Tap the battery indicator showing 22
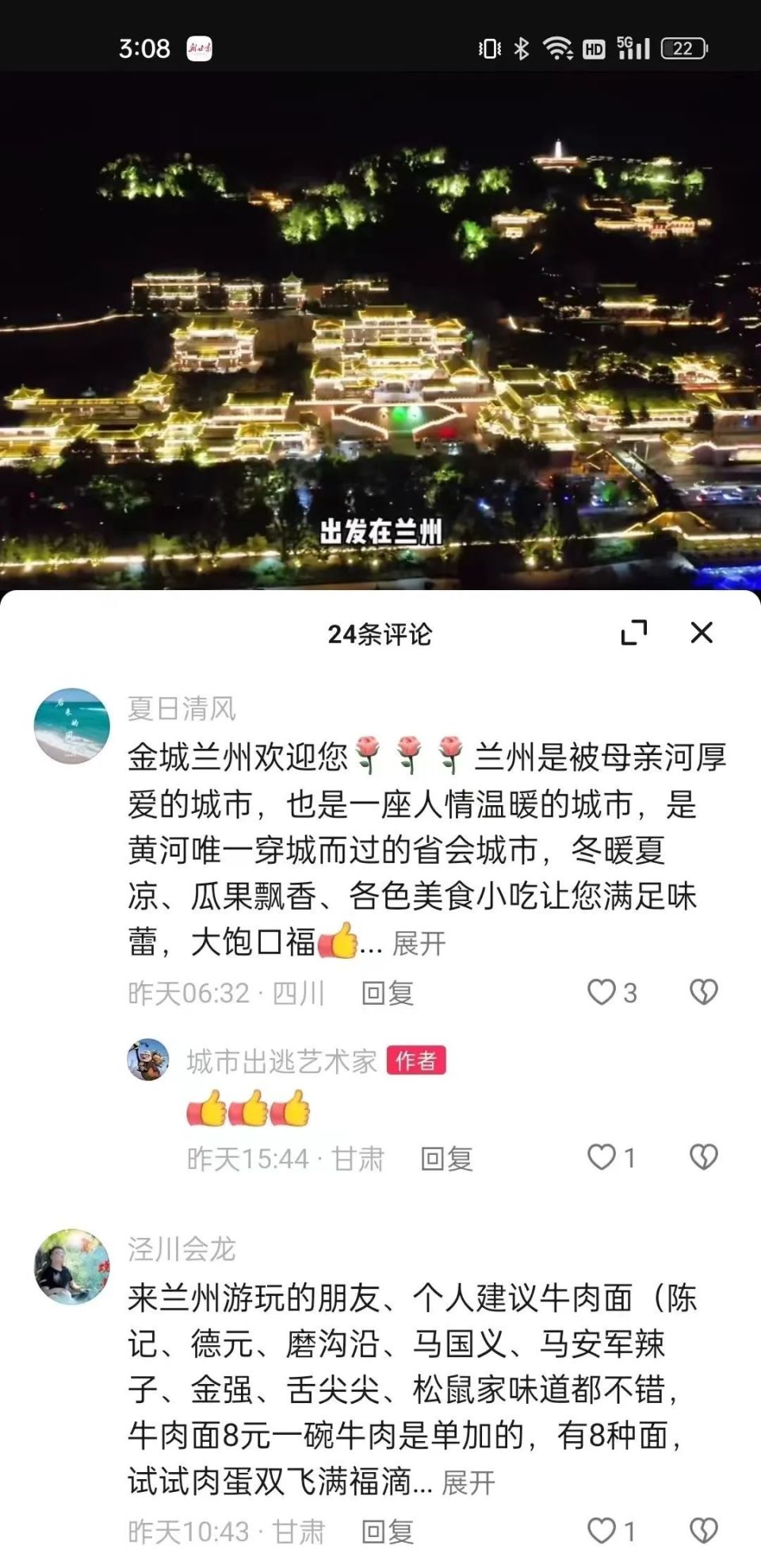The height and width of the screenshot is (1568, 761). click(x=678, y=49)
